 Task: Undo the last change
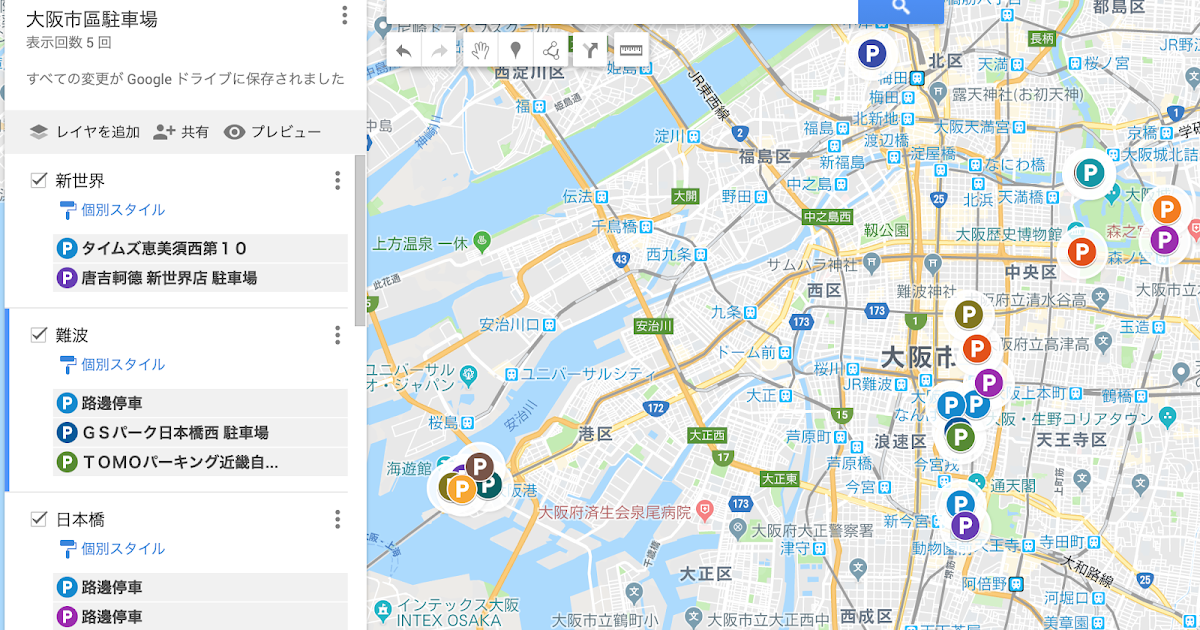(404, 50)
